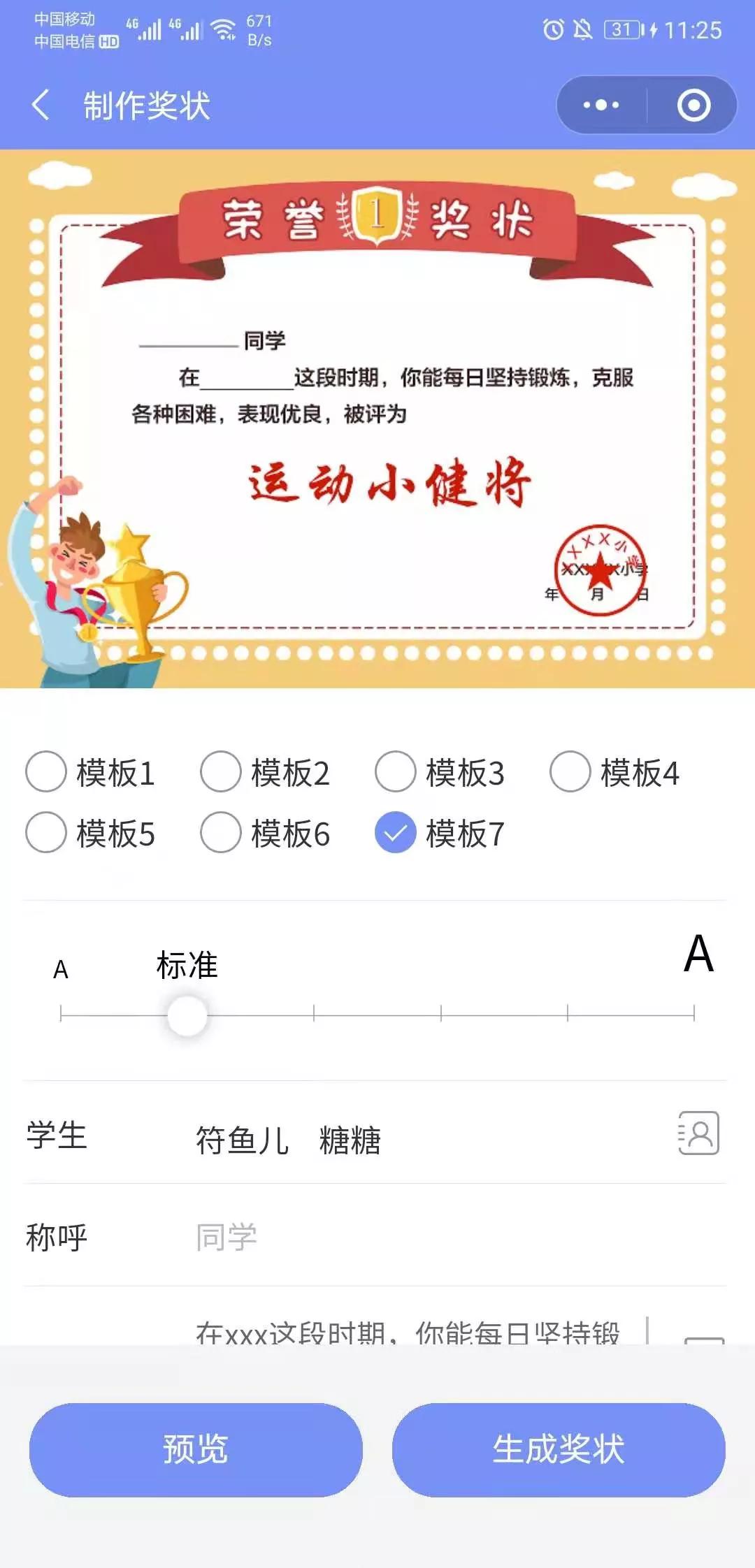Tap the mini program exit circle icon
Viewport: 755px width, 1568px height.
[x=691, y=103]
